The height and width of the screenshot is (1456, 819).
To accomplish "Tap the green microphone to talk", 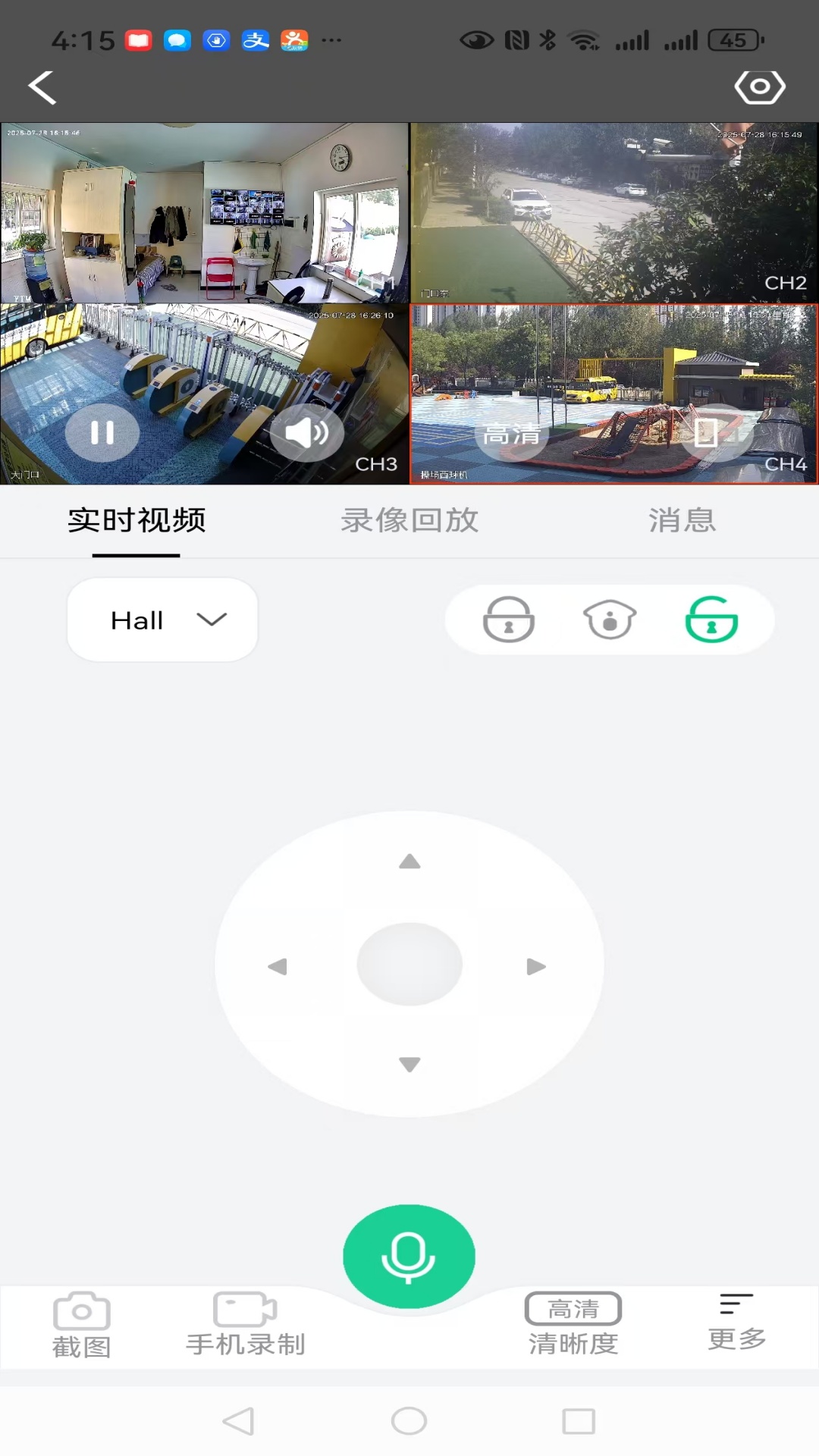I will (x=409, y=1255).
